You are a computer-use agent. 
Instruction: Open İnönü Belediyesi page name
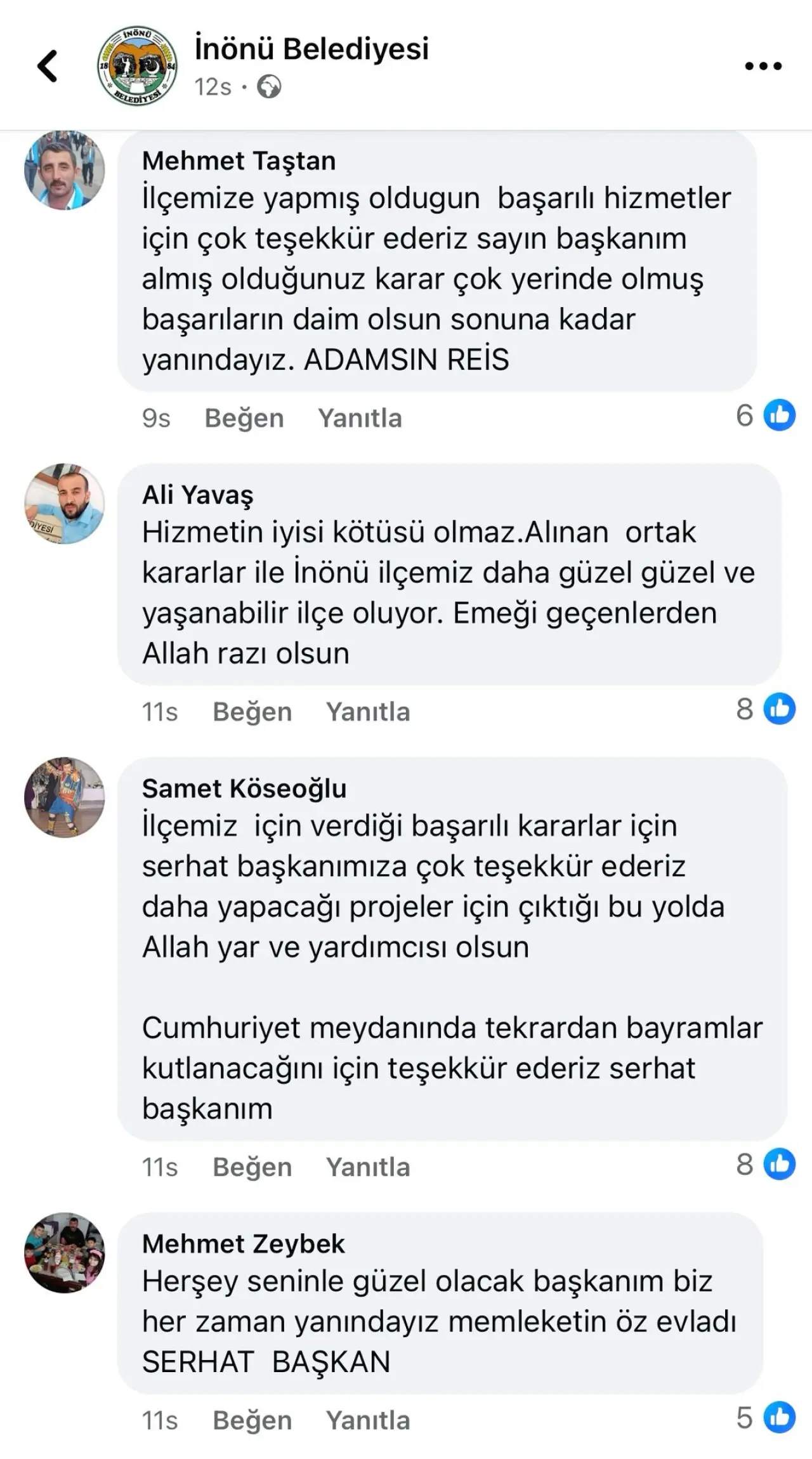click(311, 49)
